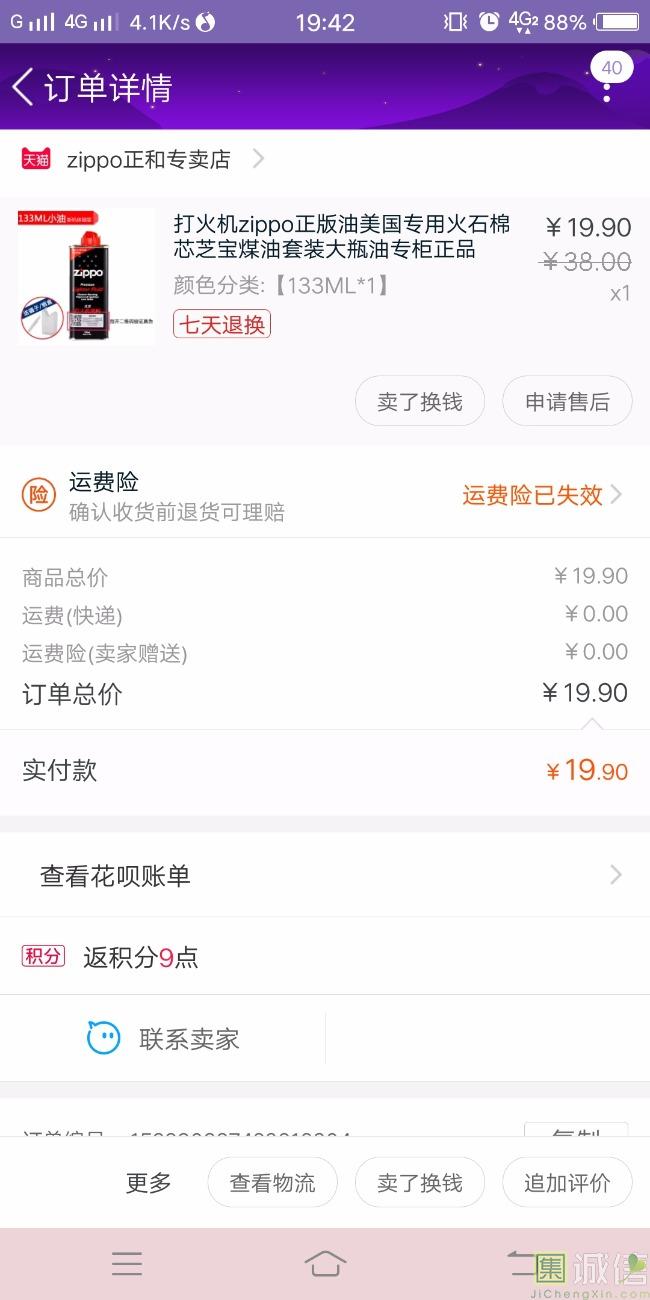Tap the 追加评价 button
650x1300 pixels.
pyautogui.click(x=567, y=1183)
